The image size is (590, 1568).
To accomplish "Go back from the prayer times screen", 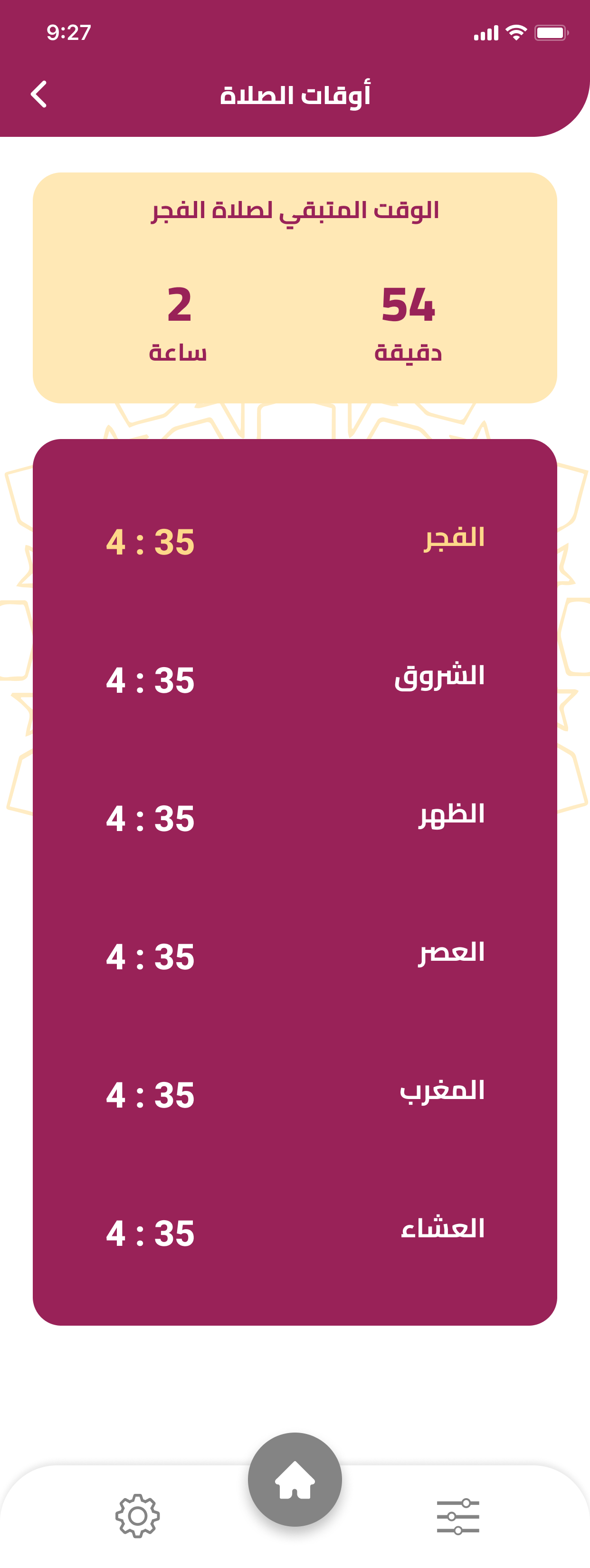I will point(39,95).
